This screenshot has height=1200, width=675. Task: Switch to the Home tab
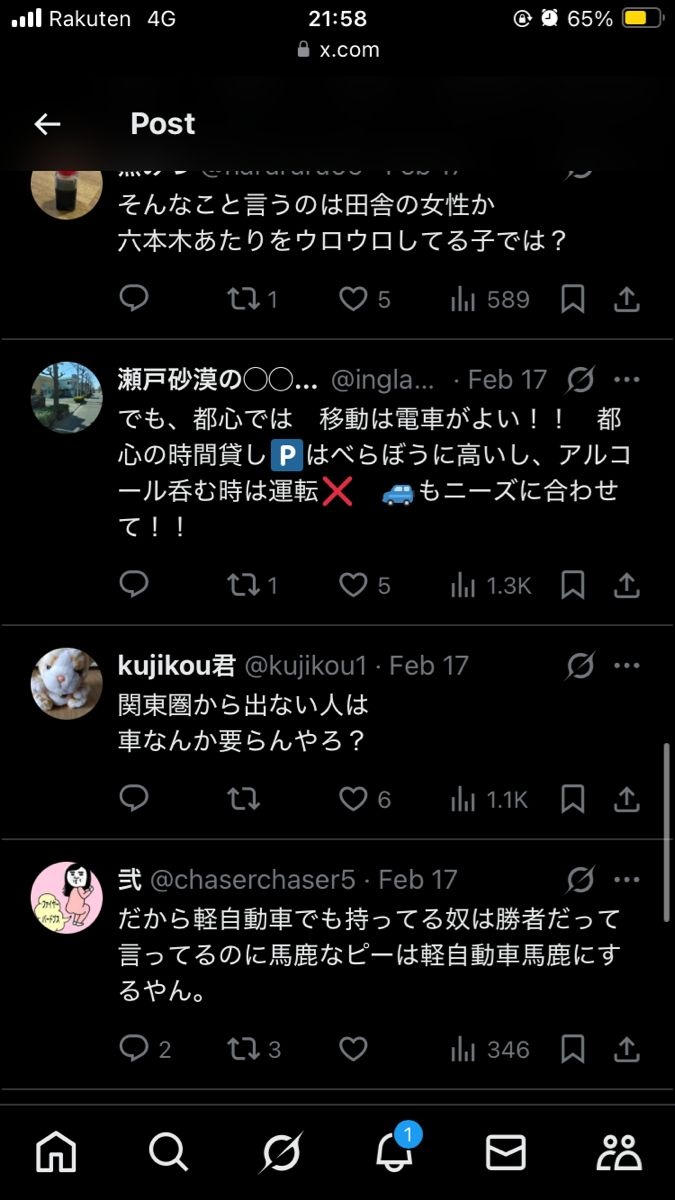coord(56,1153)
